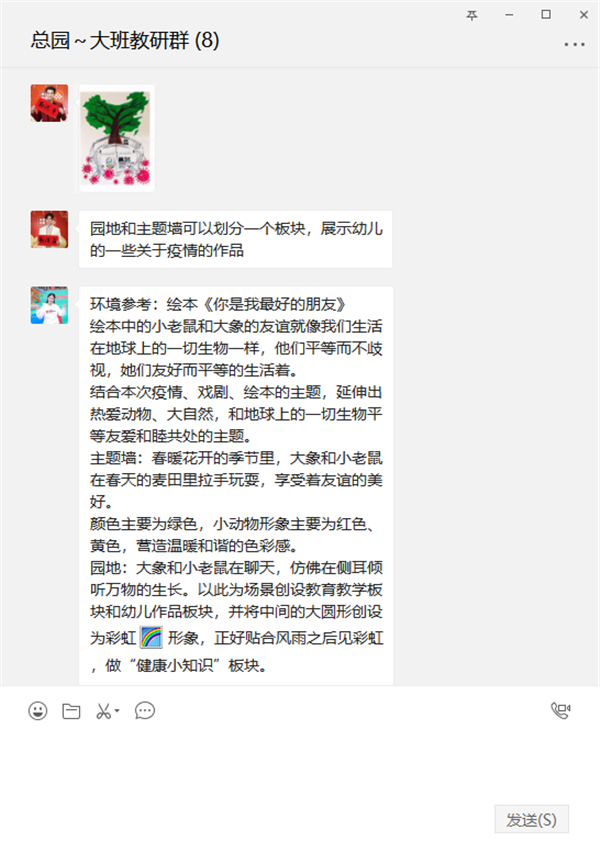Open the shared tree picture message
Image resolution: width=600 pixels, height=841 pixels.
(117, 138)
